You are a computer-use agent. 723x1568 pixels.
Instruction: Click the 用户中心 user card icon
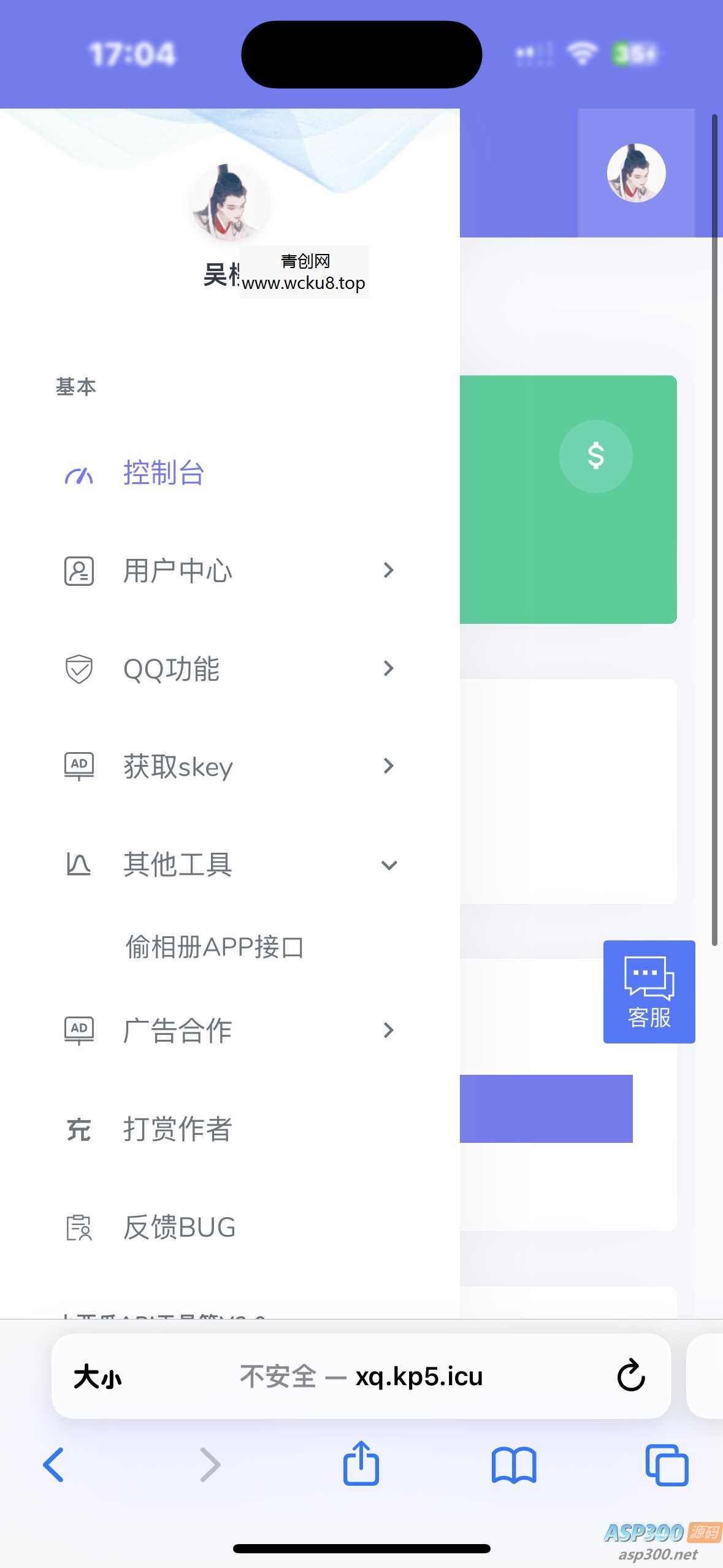pos(78,571)
